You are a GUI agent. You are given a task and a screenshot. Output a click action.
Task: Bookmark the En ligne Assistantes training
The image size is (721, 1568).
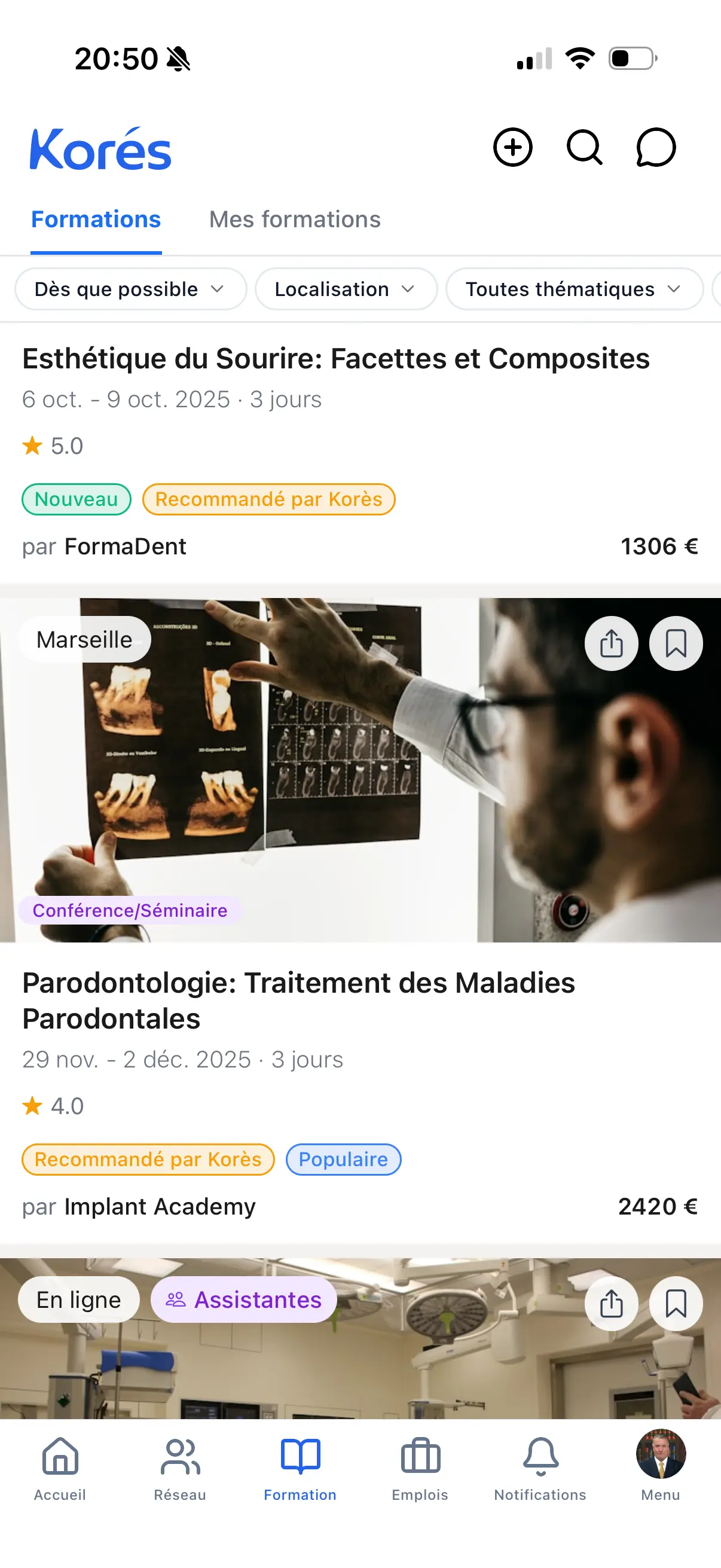[676, 1304]
